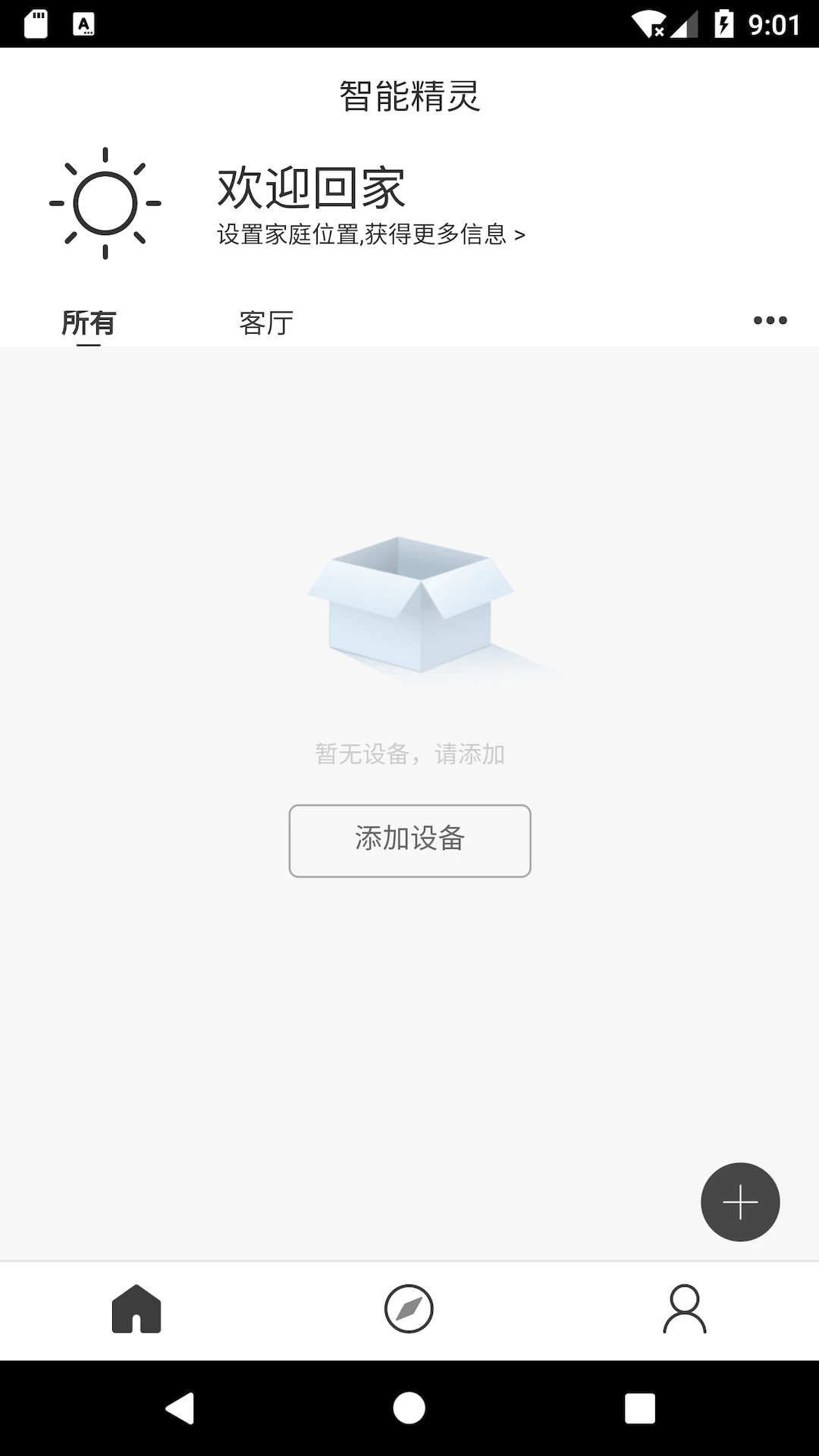Open the compass discover tab

409,1309
